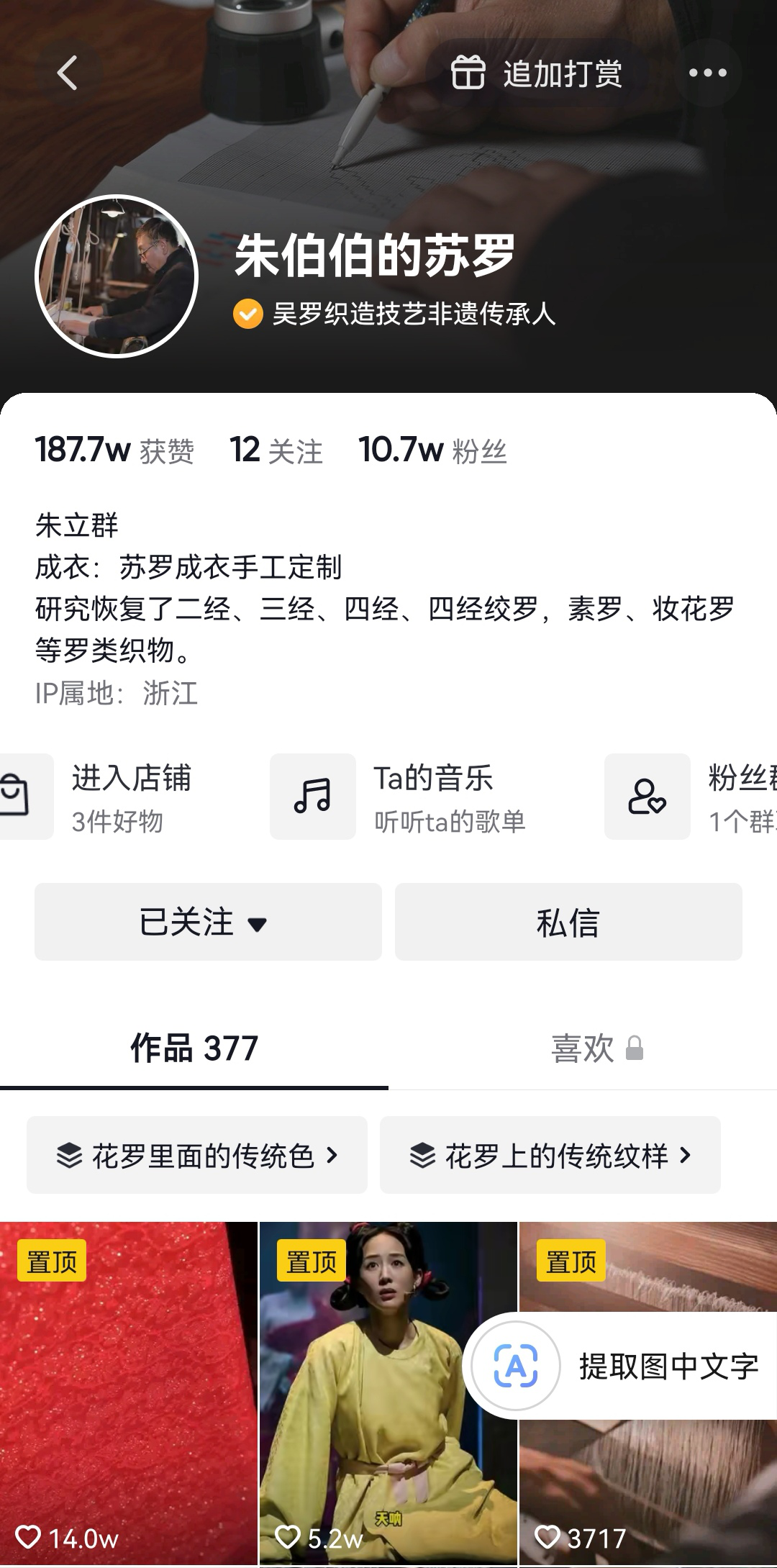
Task: Play the pinned red fabric video with 14.0w likes
Action: 128,1392
